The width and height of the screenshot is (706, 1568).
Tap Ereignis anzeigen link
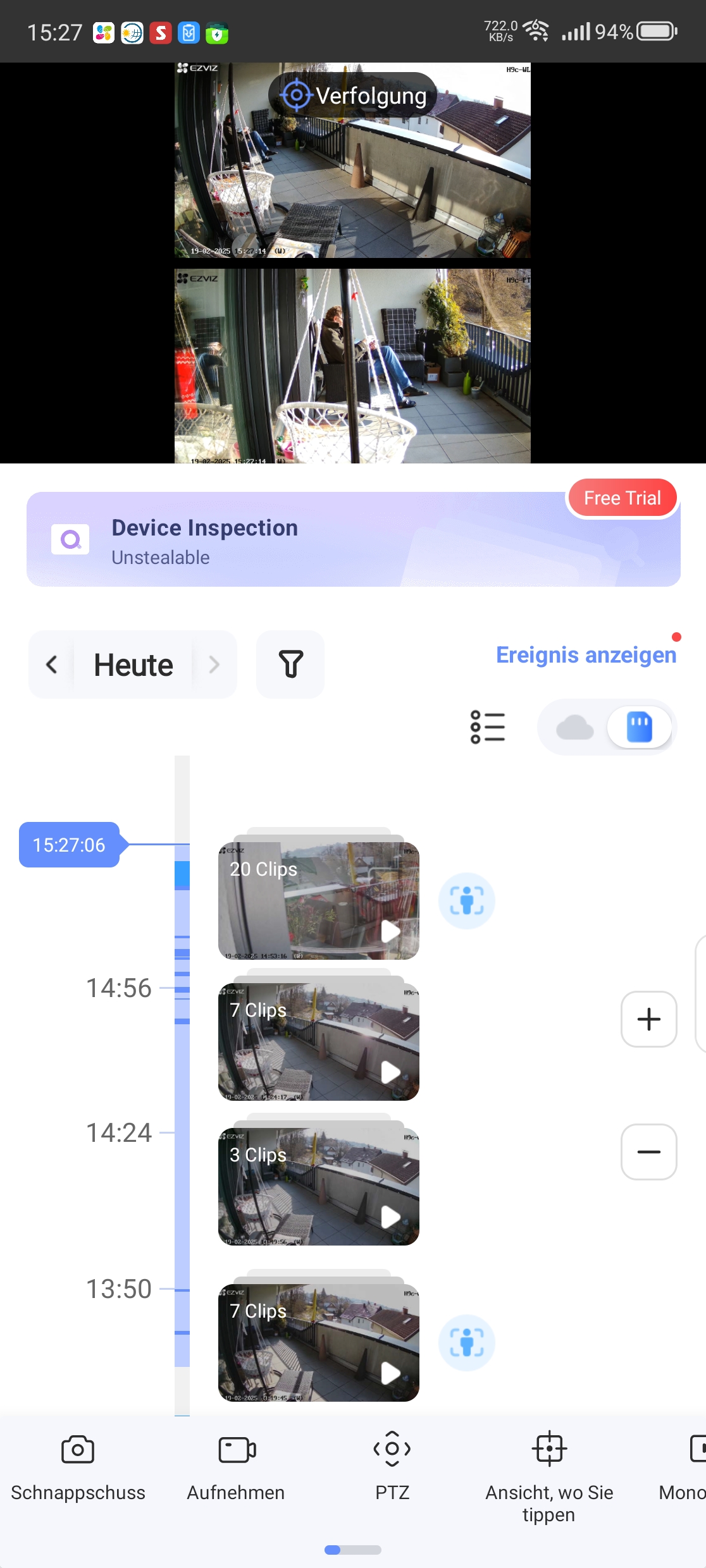(586, 655)
